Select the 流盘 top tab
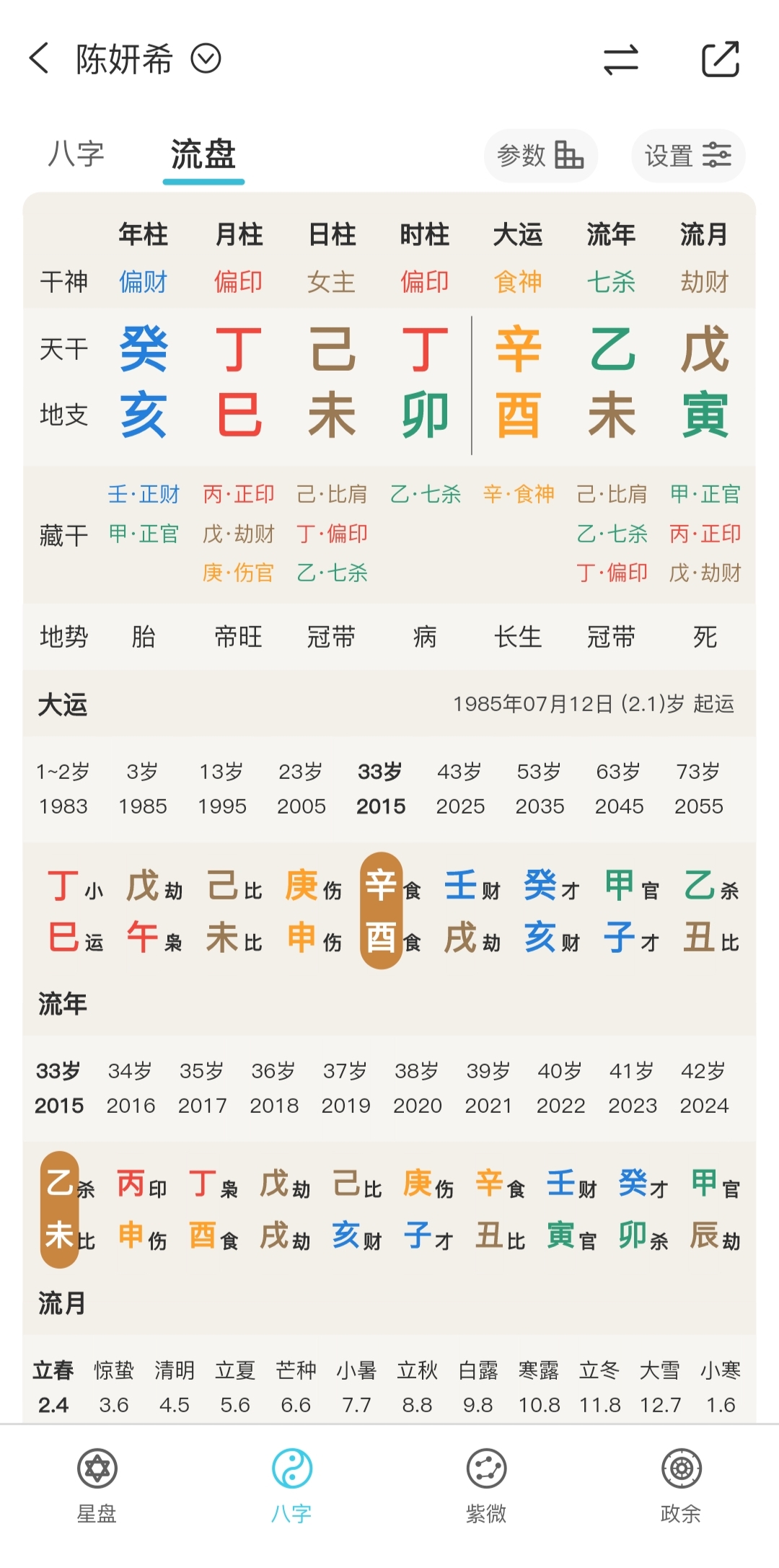 click(x=203, y=154)
